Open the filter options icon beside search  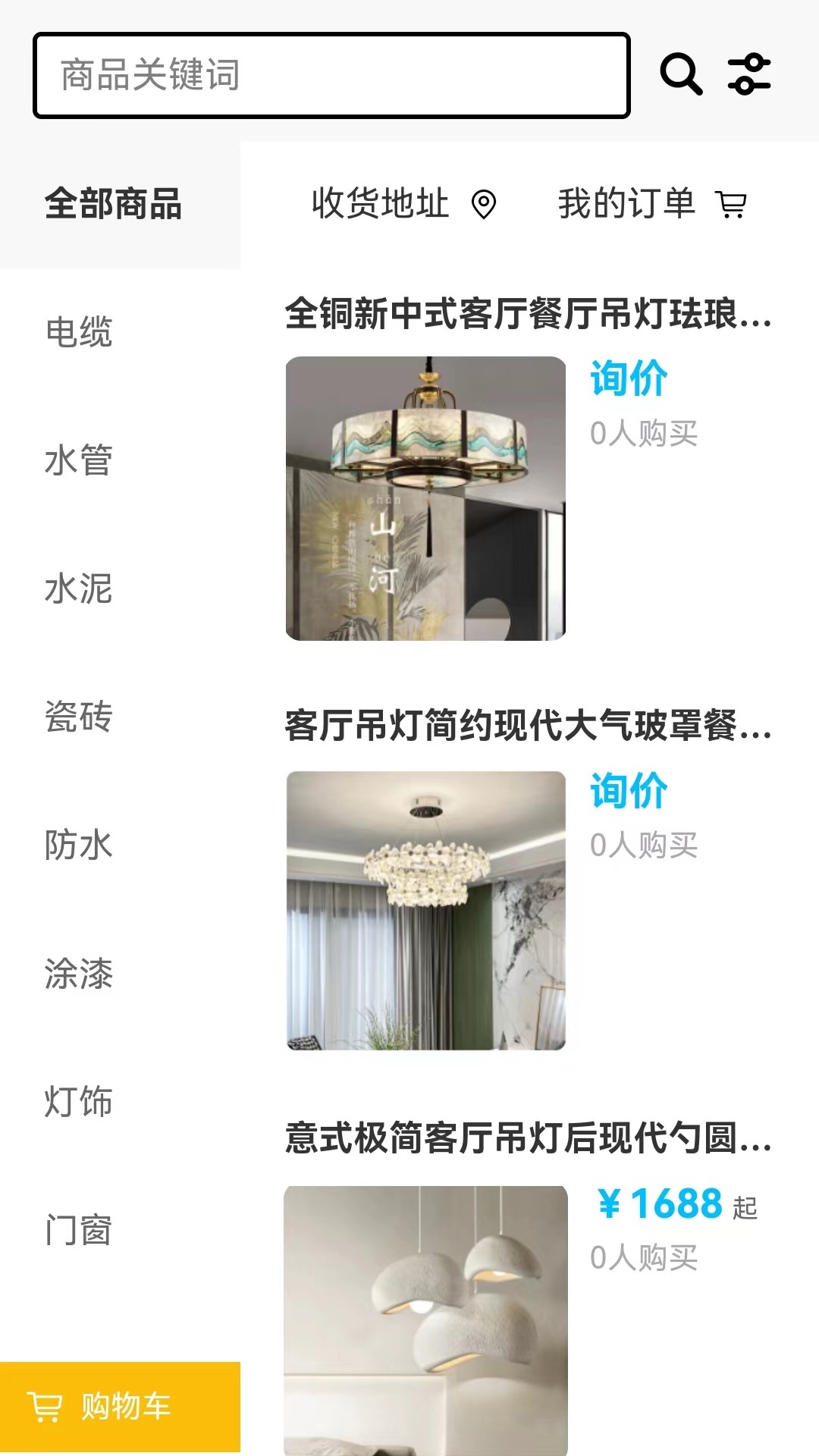(x=749, y=74)
